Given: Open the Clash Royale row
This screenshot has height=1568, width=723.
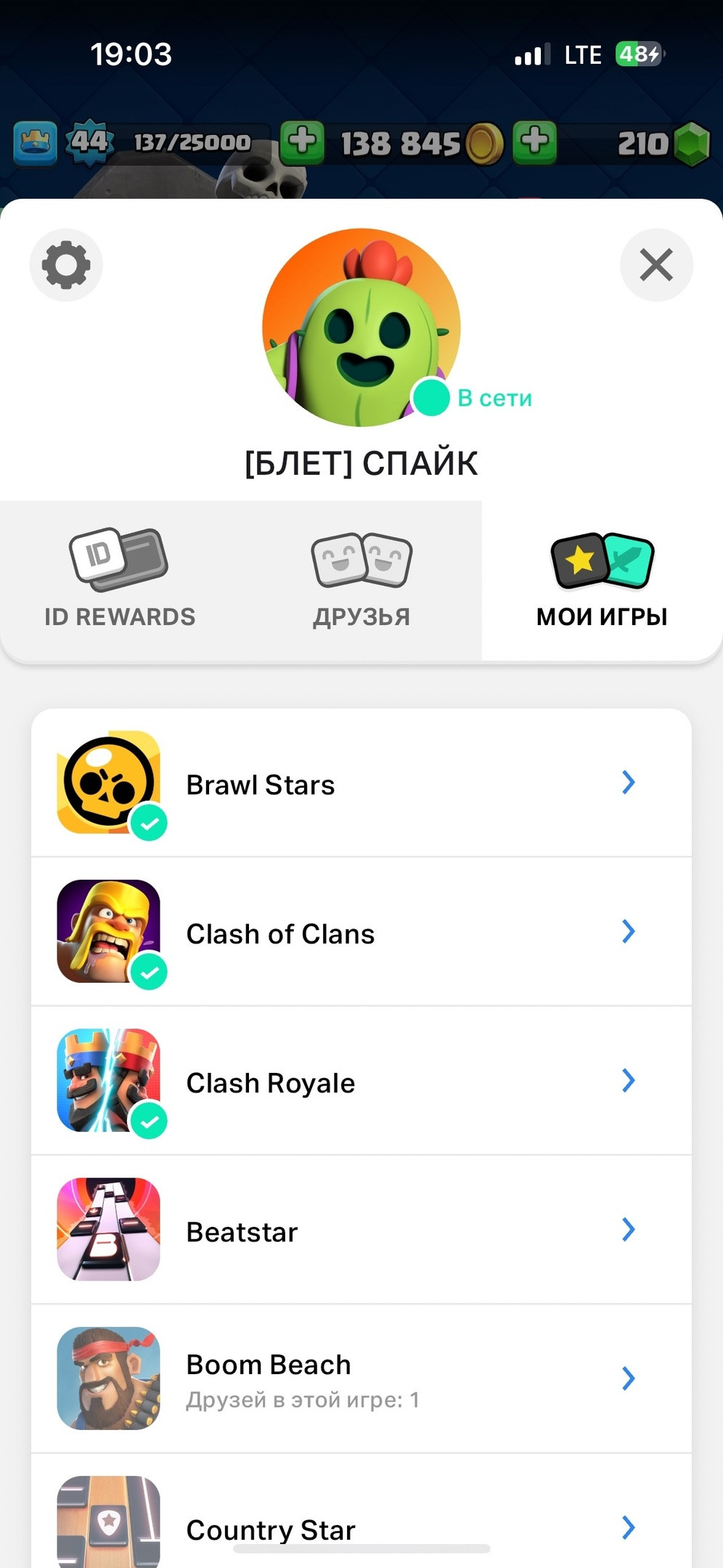Looking at the screenshot, I should pyautogui.click(x=361, y=1081).
